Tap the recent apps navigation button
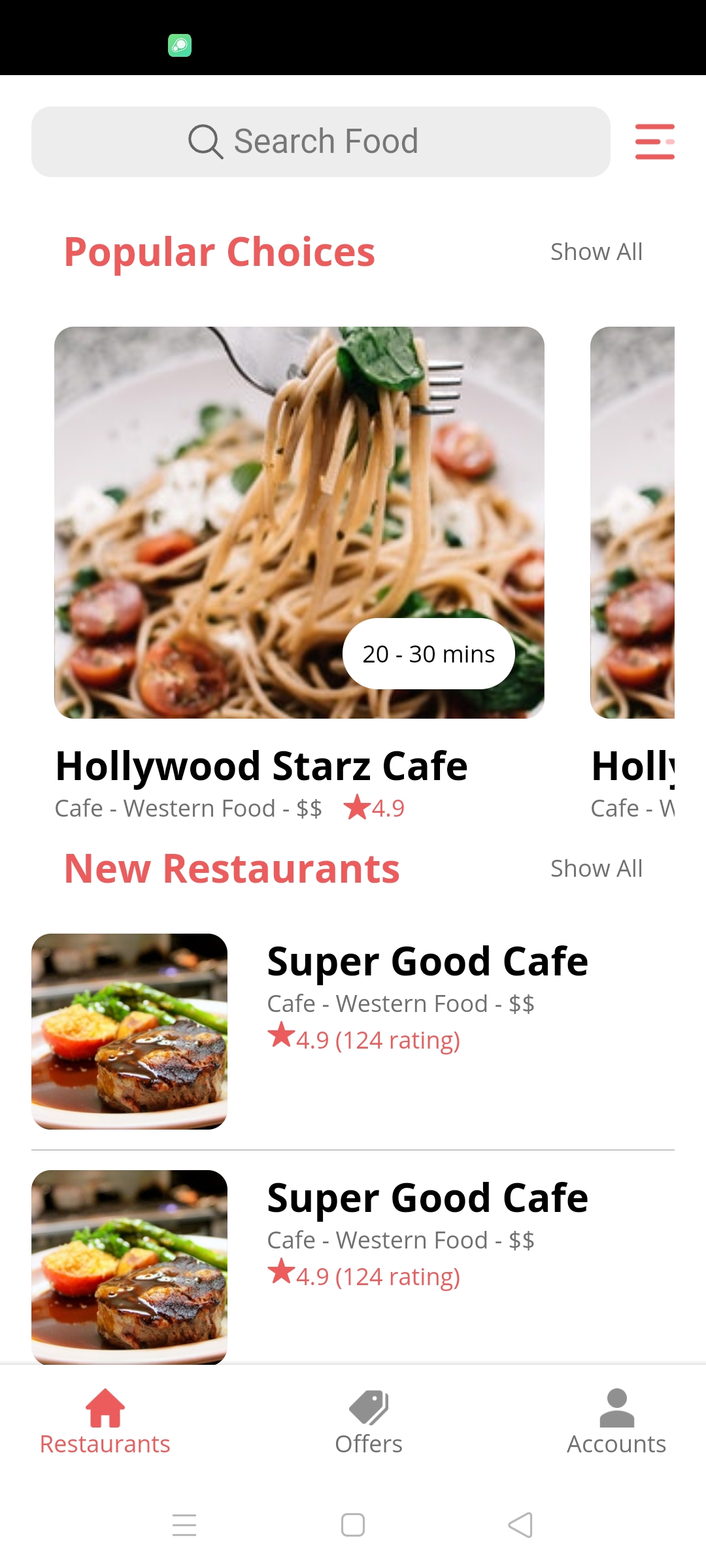This screenshot has width=706, height=1568. (185, 1525)
